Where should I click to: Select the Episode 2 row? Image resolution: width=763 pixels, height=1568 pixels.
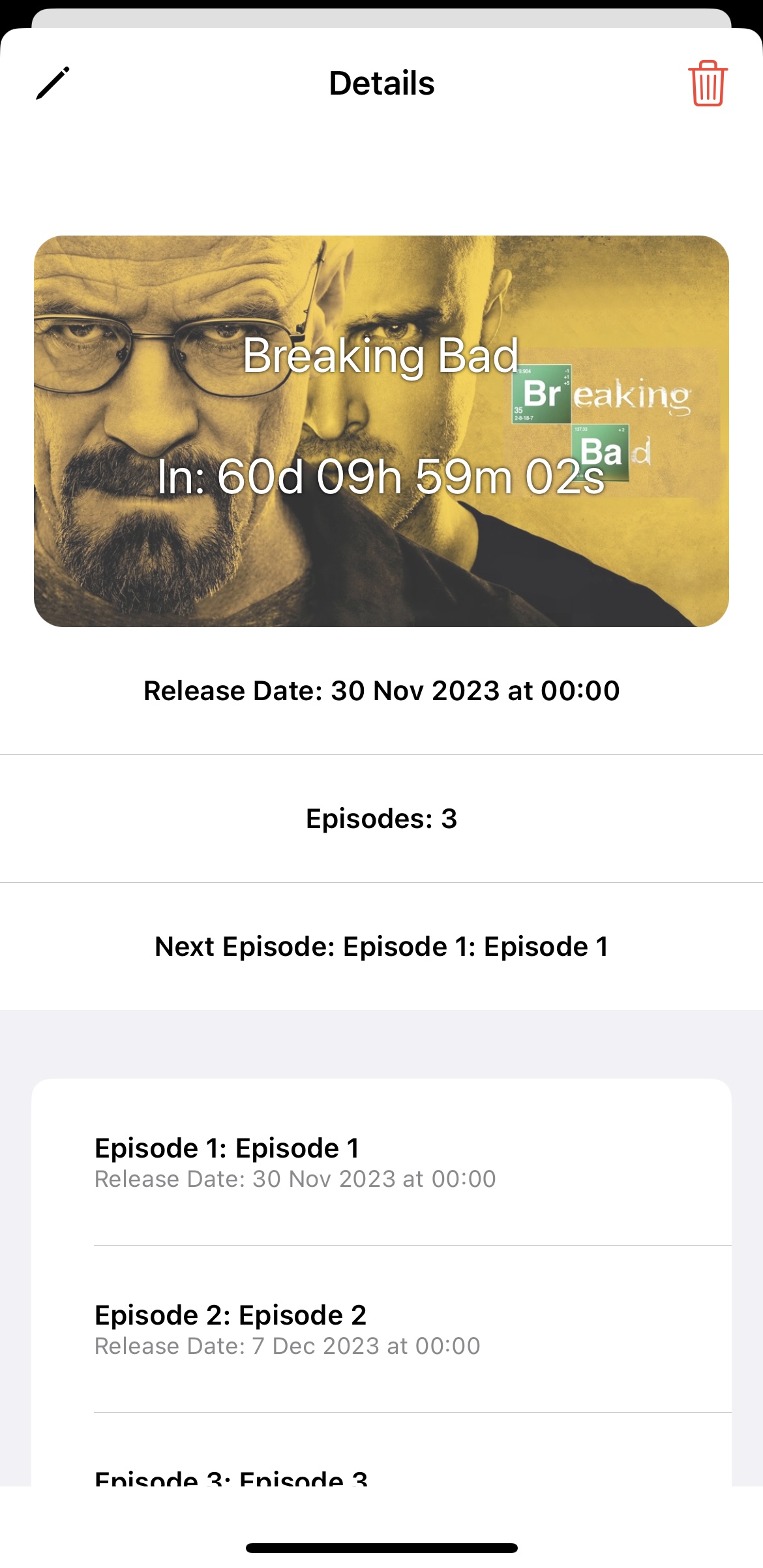pos(381,1329)
